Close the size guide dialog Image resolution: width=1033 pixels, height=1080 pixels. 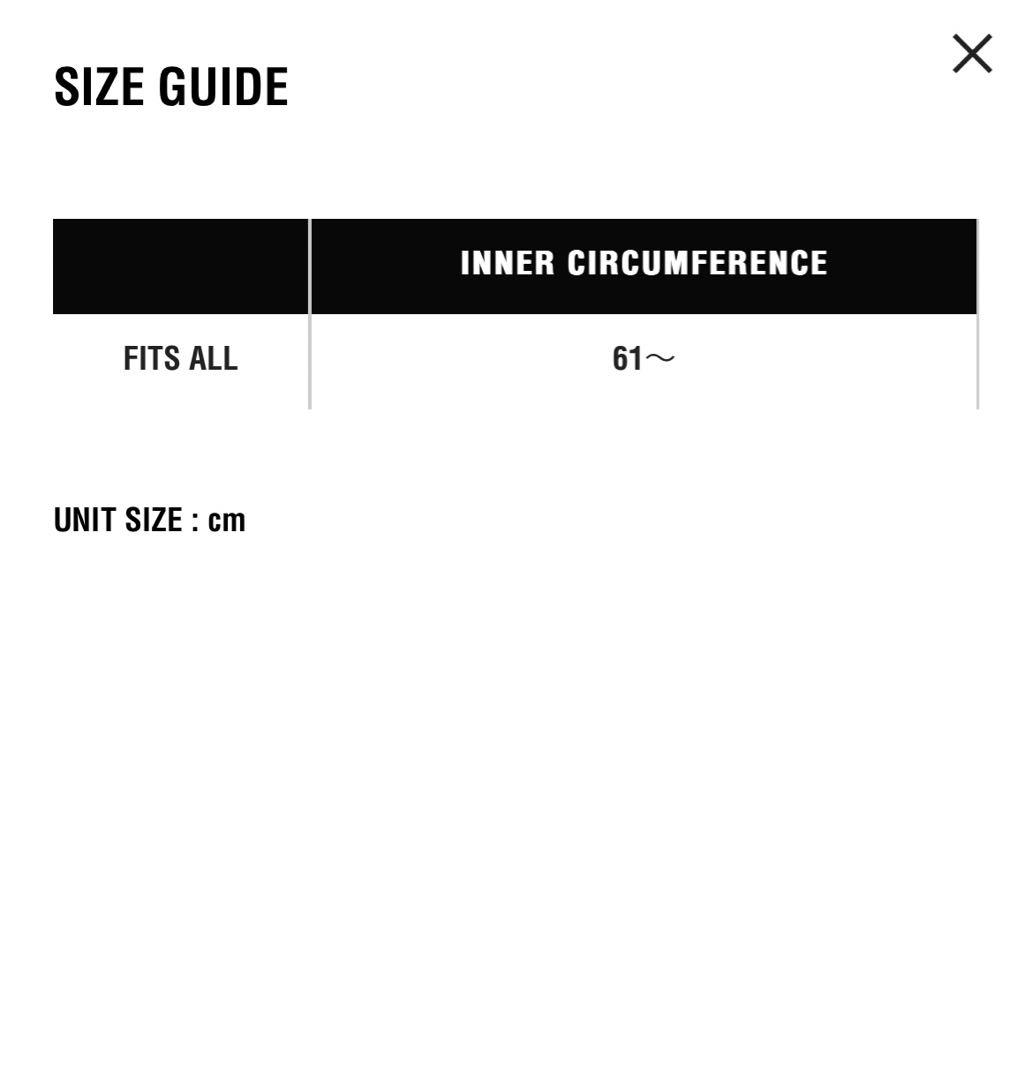tap(971, 54)
